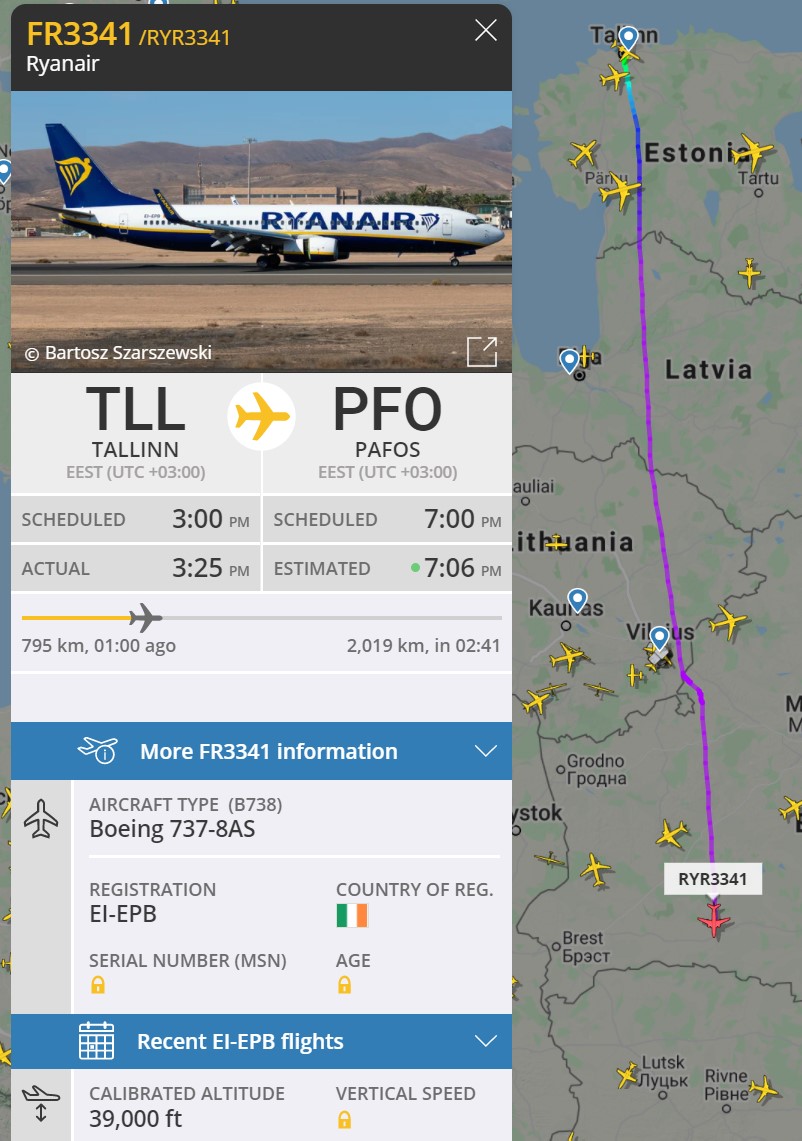Select the RYR3341 aircraft on the map

coord(714,918)
